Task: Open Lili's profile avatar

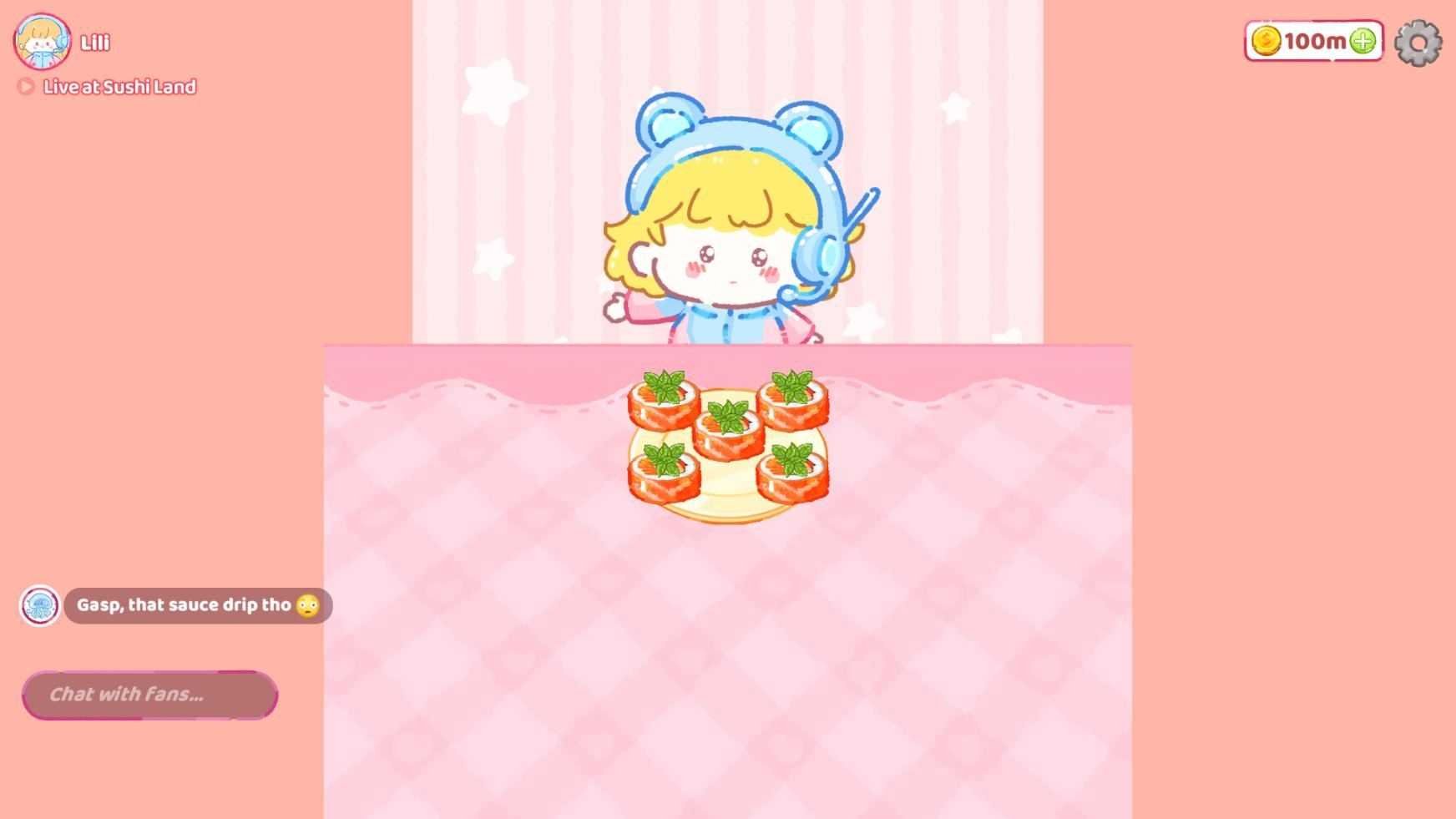Action: (x=42, y=42)
